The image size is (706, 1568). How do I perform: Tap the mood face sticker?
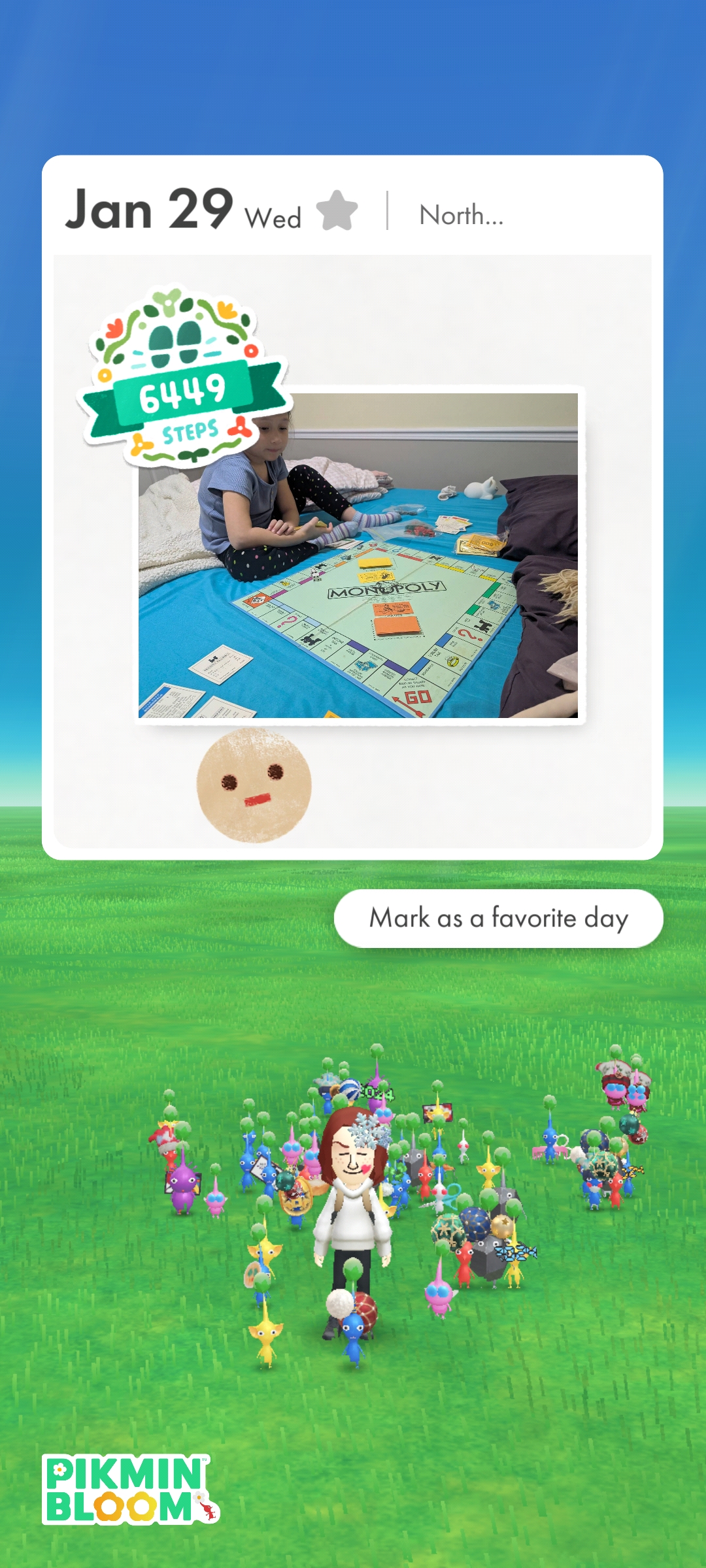(x=254, y=785)
